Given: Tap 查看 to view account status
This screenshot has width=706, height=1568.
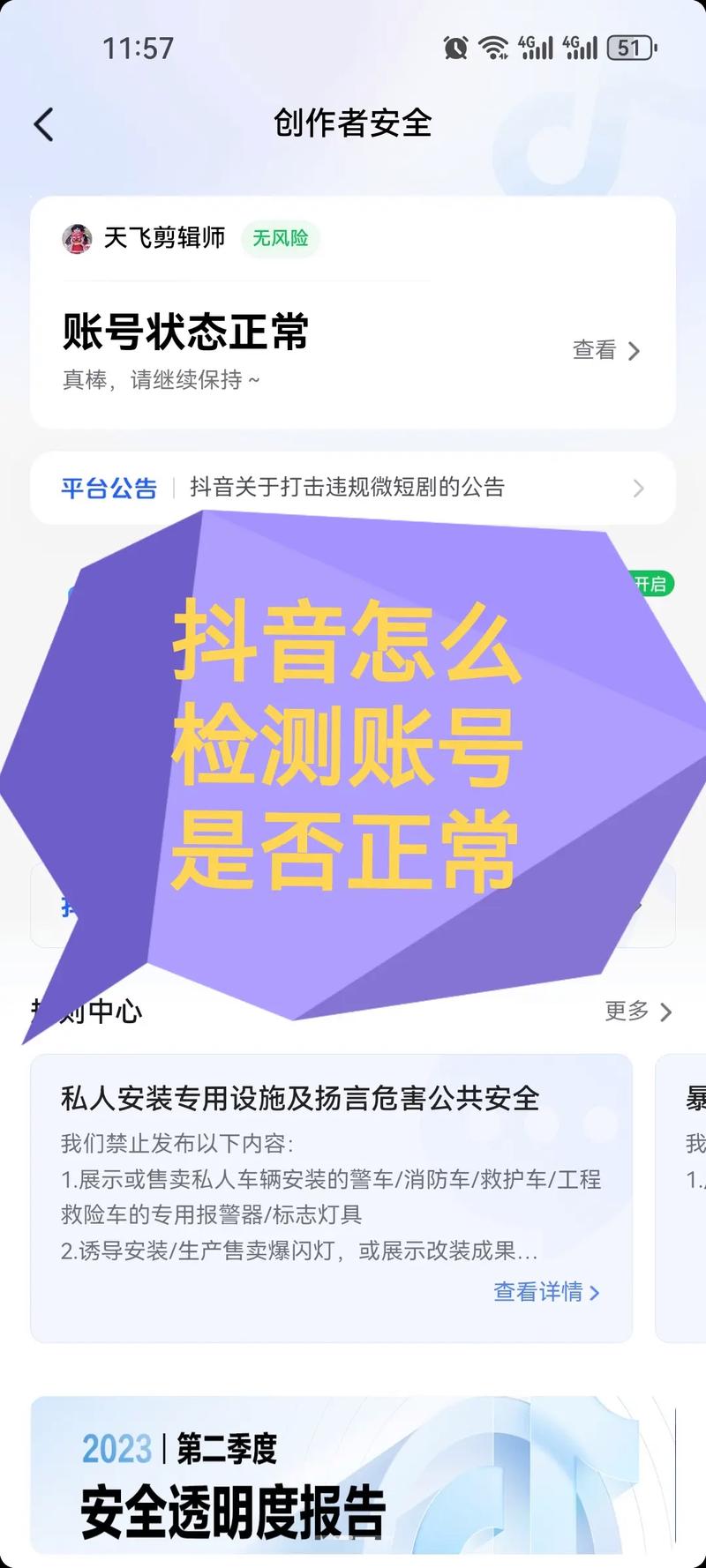Looking at the screenshot, I should click(x=606, y=350).
